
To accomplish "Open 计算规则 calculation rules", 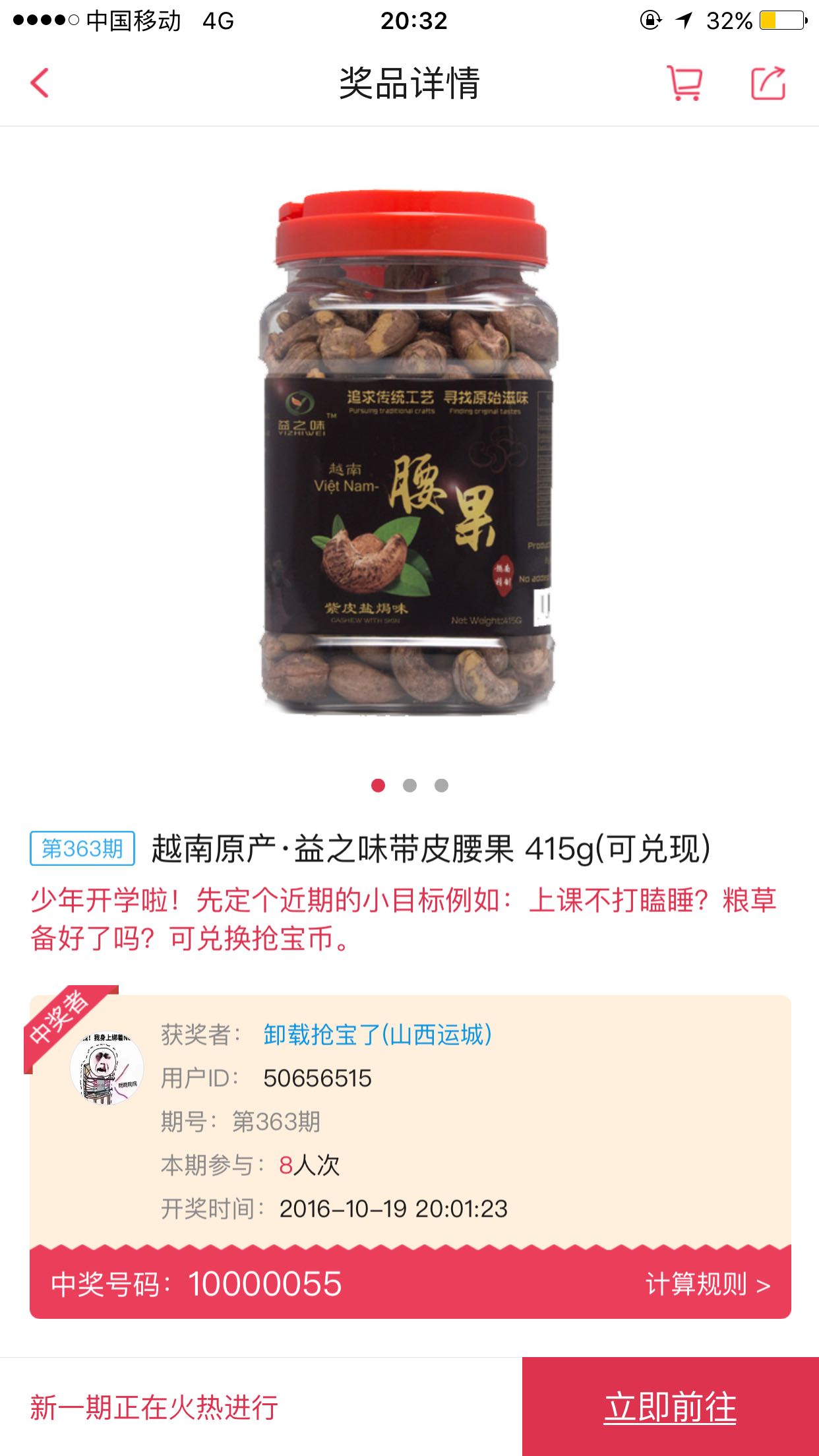I will 708,1285.
